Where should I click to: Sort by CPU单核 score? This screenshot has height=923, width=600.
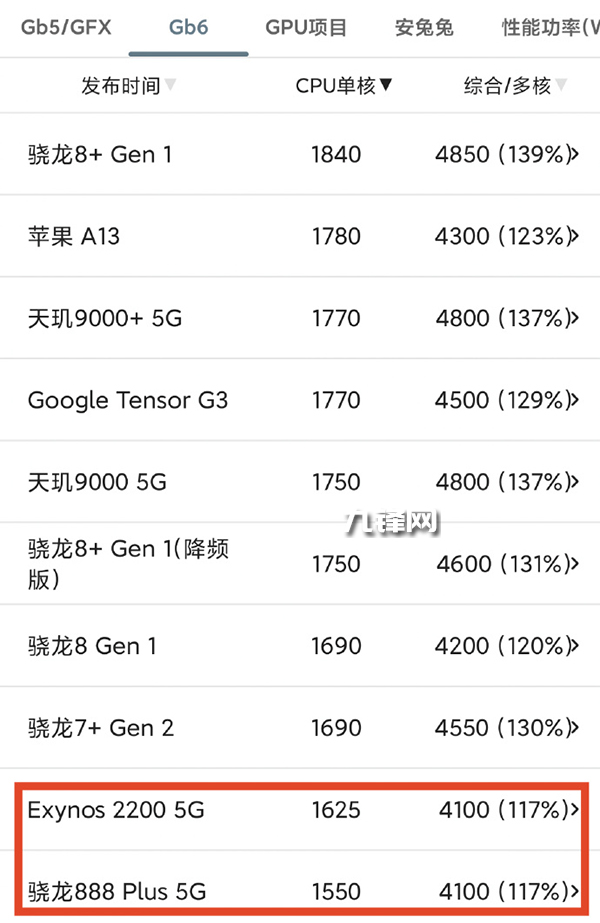[x=344, y=86]
